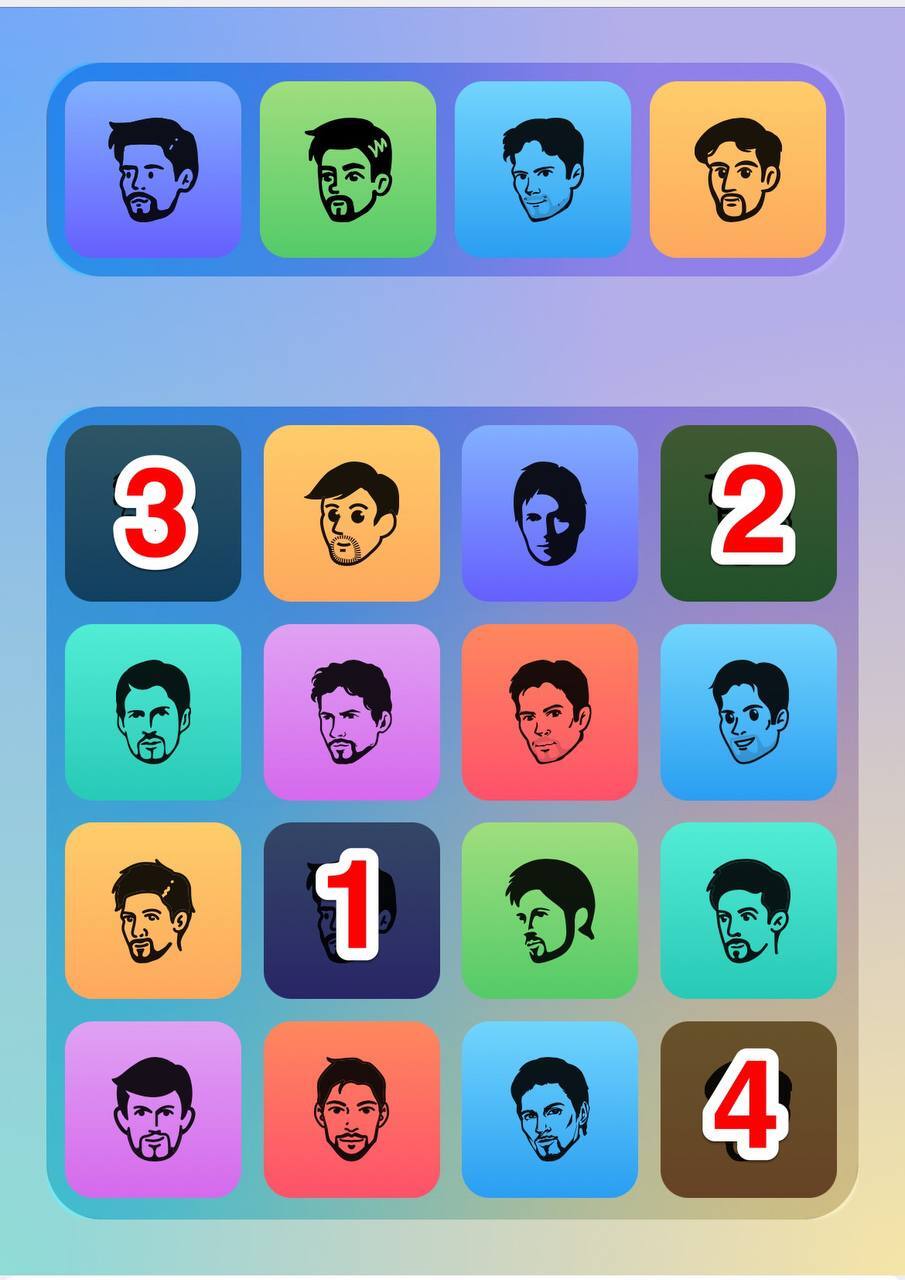Select the orange tile with big-eyed stubbled face
Viewport: 905px width, 1280px height.
click(x=351, y=513)
